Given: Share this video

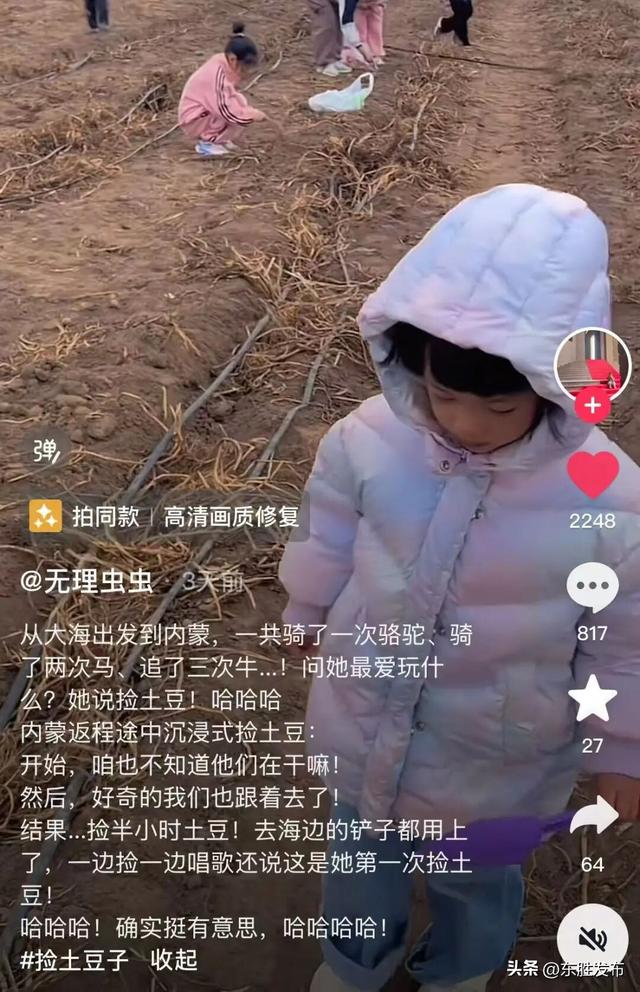Looking at the screenshot, I should (x=592, y=816).
